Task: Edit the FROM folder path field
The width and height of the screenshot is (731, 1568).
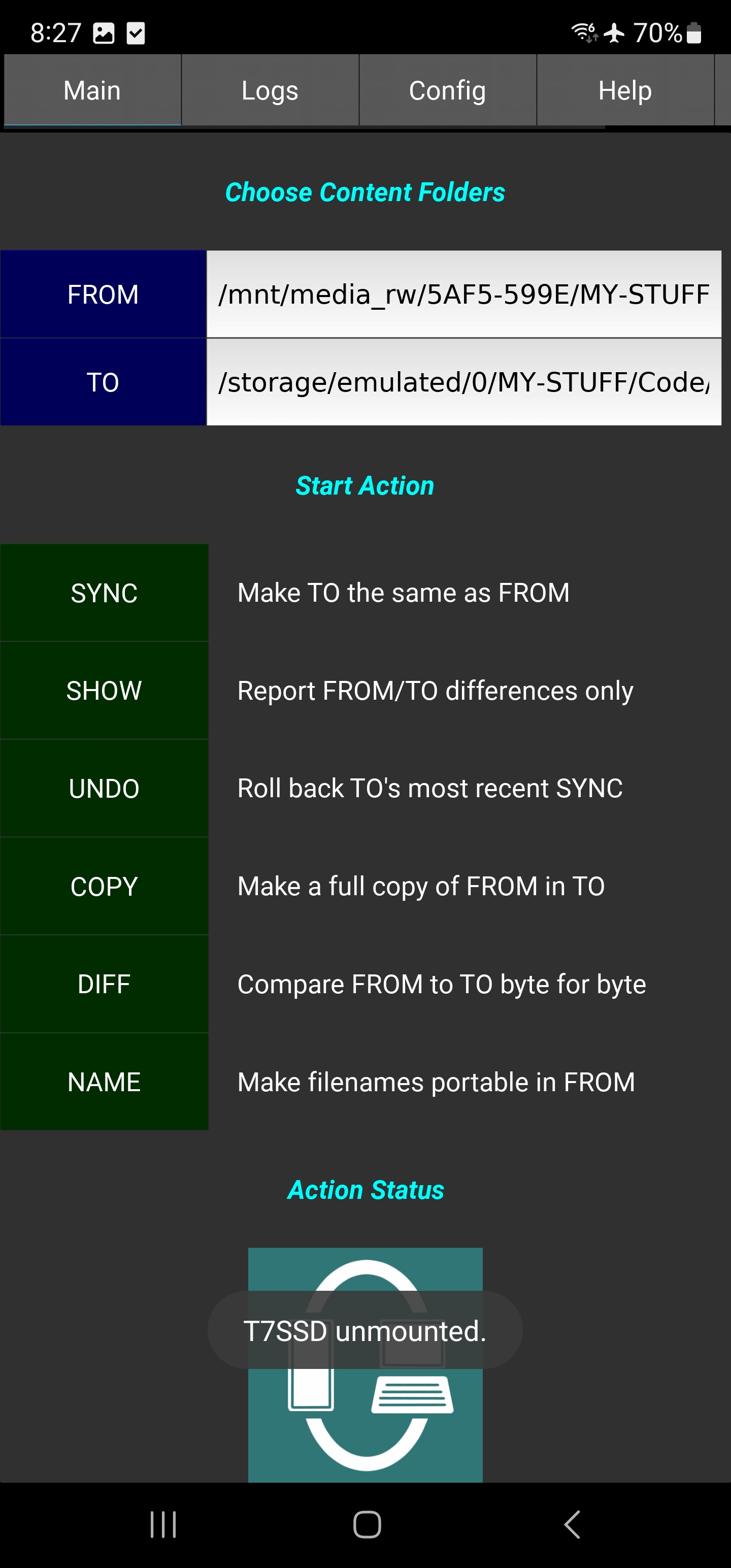Action: click(x=464, y=295)
